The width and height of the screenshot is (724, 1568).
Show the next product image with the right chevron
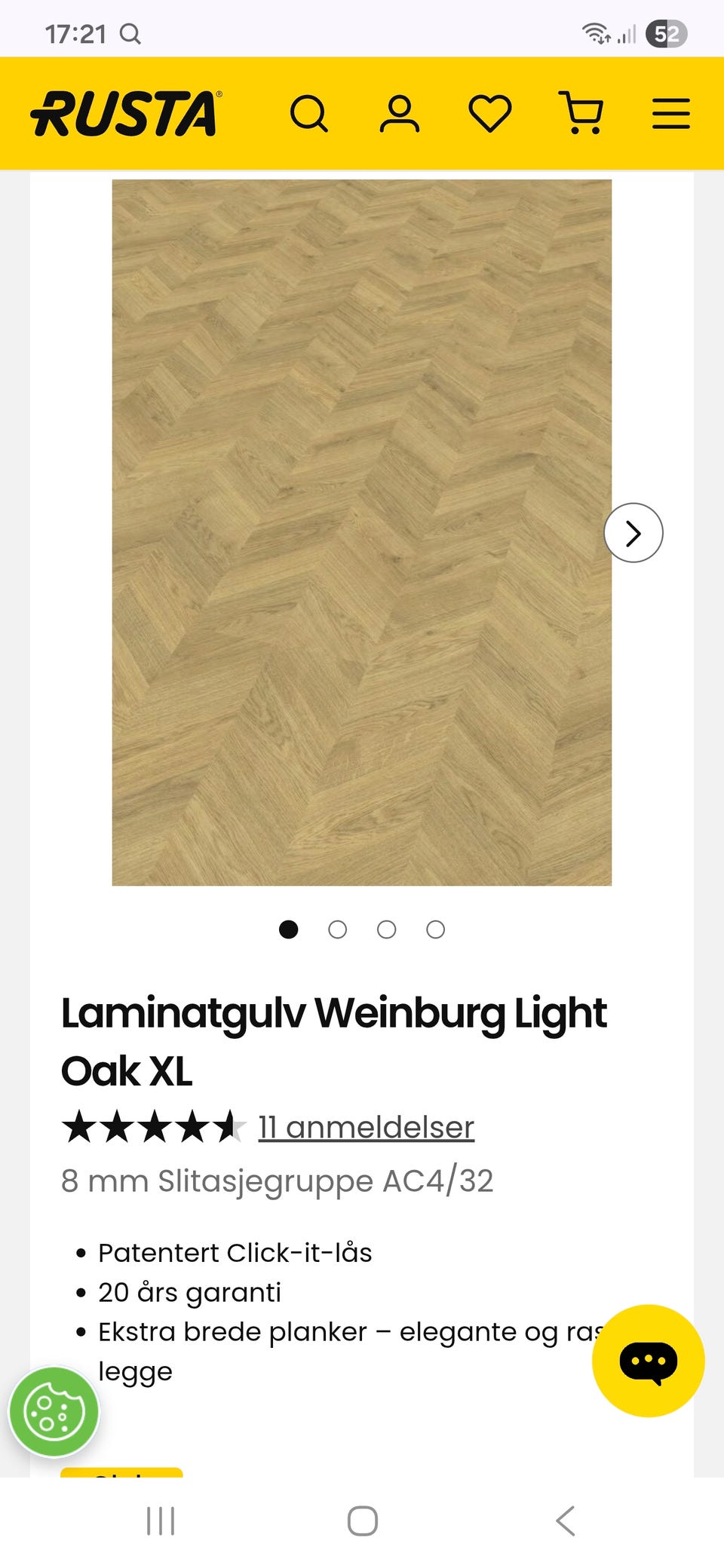pos(633,532)
